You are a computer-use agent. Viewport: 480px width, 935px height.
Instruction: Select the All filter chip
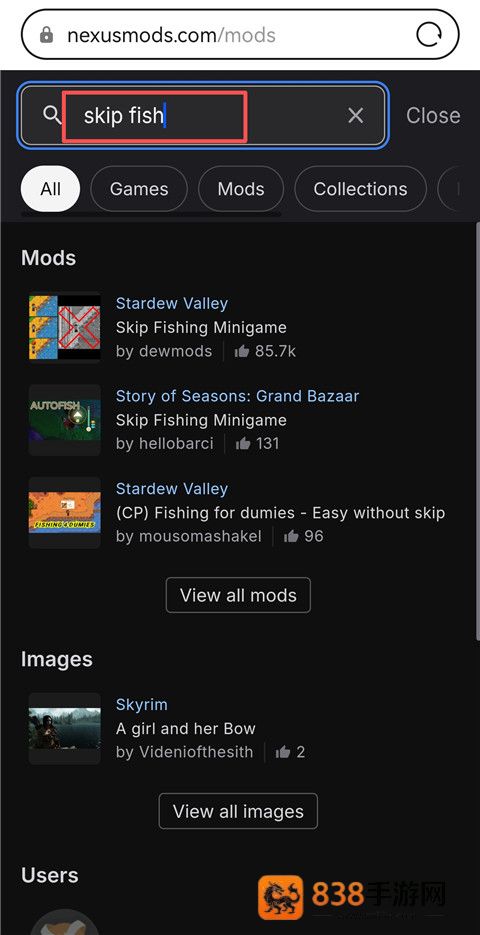51,189
